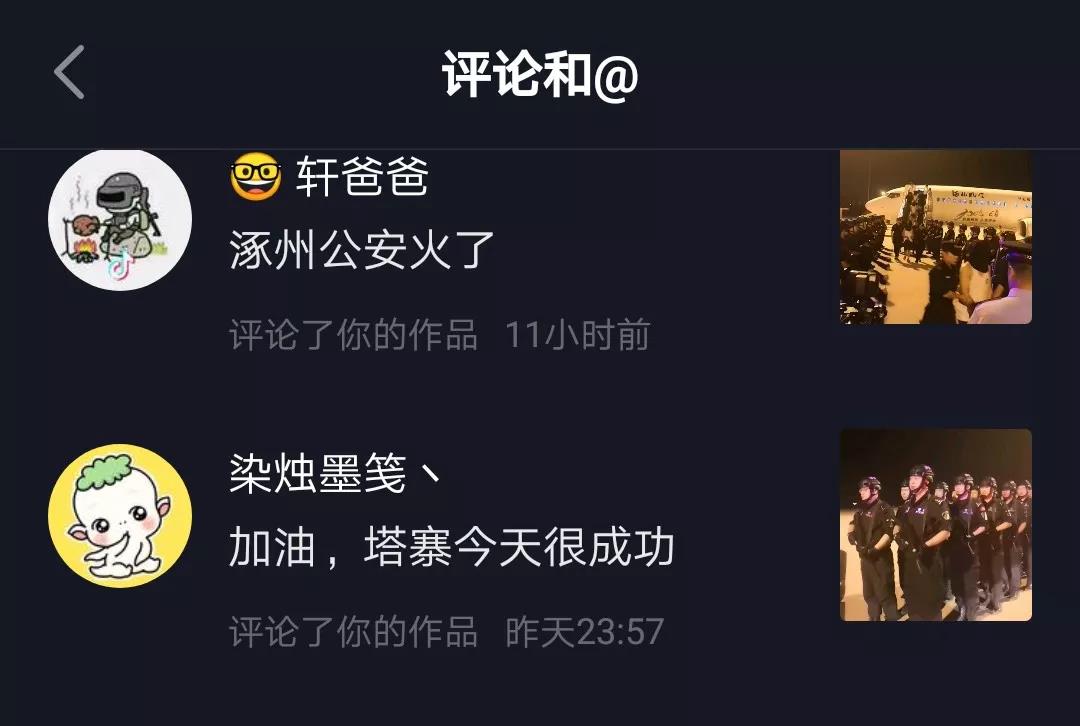The height and width of the screenshot is (726, 1080).
Task: Open the airplane video thumbnail beside 轩爸爸's comment
Action: coord(935,238)
